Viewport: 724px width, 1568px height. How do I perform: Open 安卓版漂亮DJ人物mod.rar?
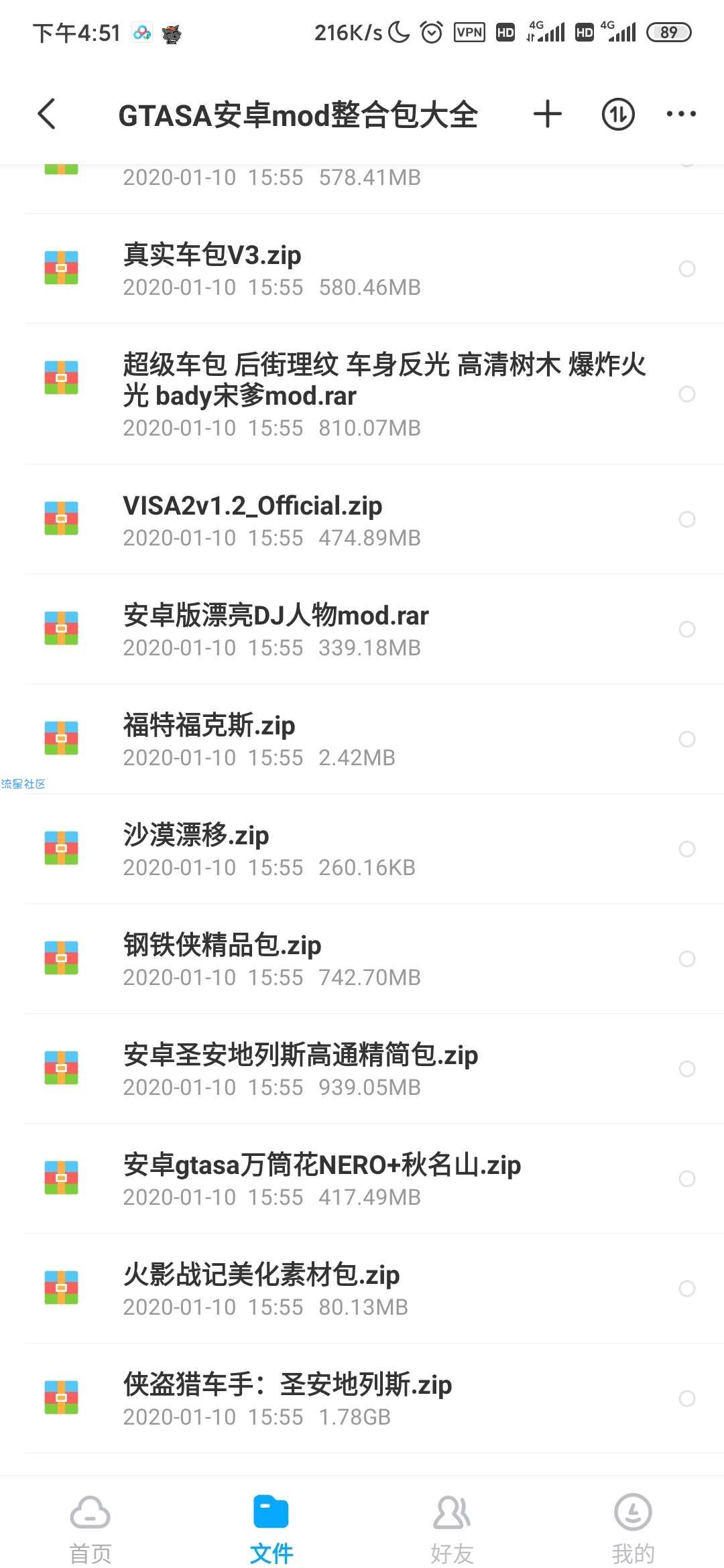click(x=362, y=629)
